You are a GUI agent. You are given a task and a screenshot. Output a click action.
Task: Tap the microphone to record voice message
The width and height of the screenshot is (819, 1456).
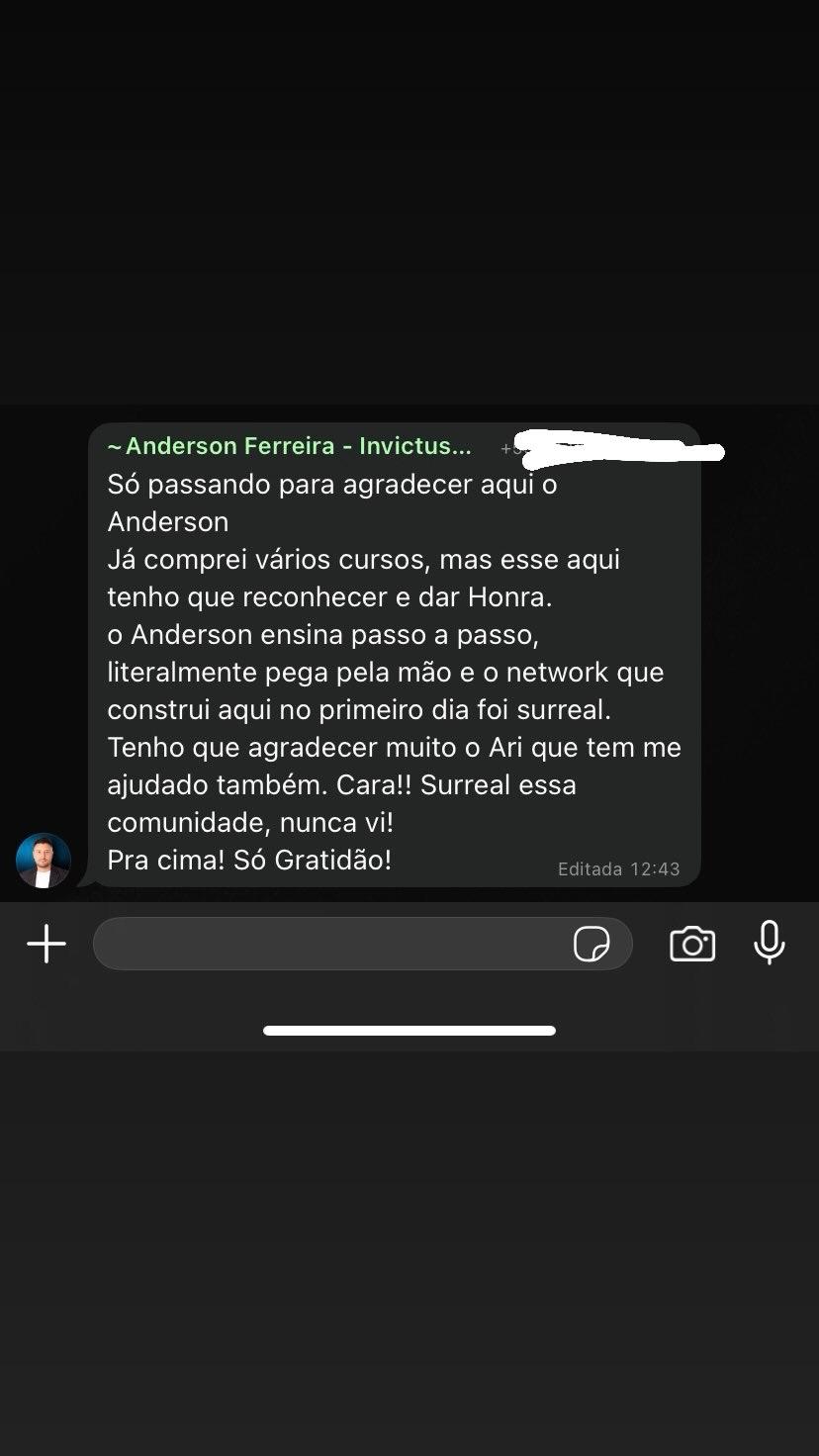(x=769, y=942)
